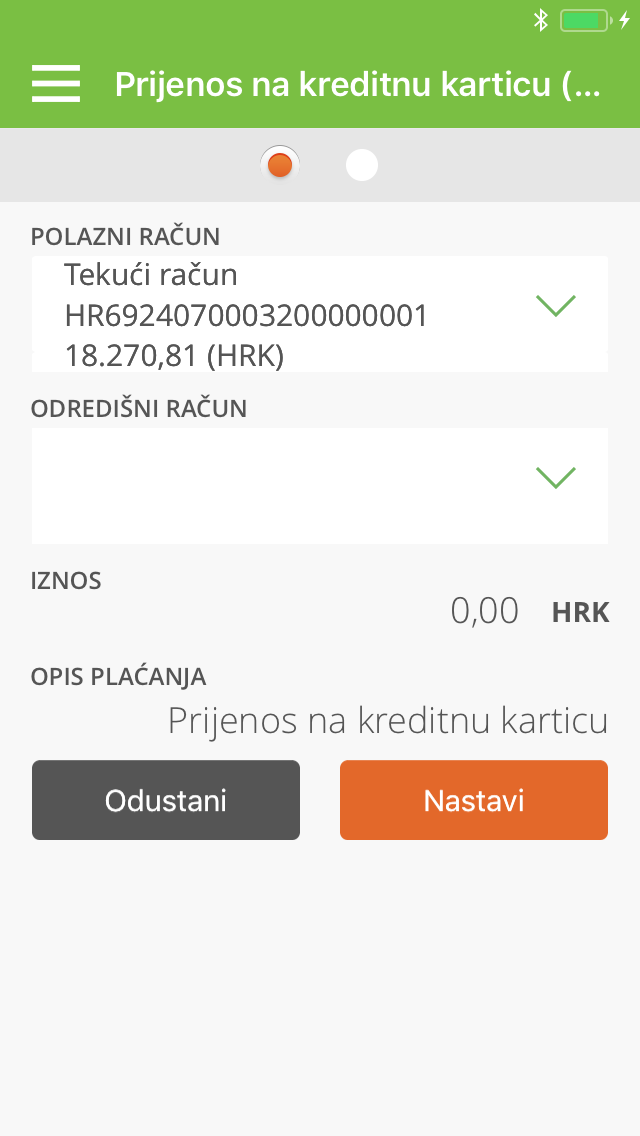Expand the Polazni račun account dropdown
The height and width of the screenshot is (1136, 640).
(320, 314)
